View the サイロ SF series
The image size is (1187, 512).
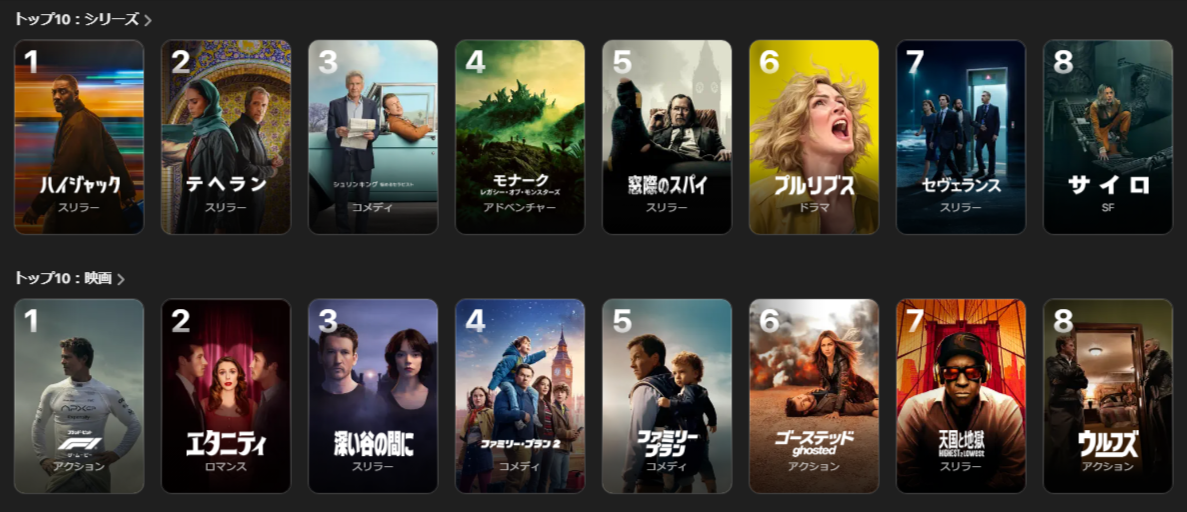point(1108,137)
